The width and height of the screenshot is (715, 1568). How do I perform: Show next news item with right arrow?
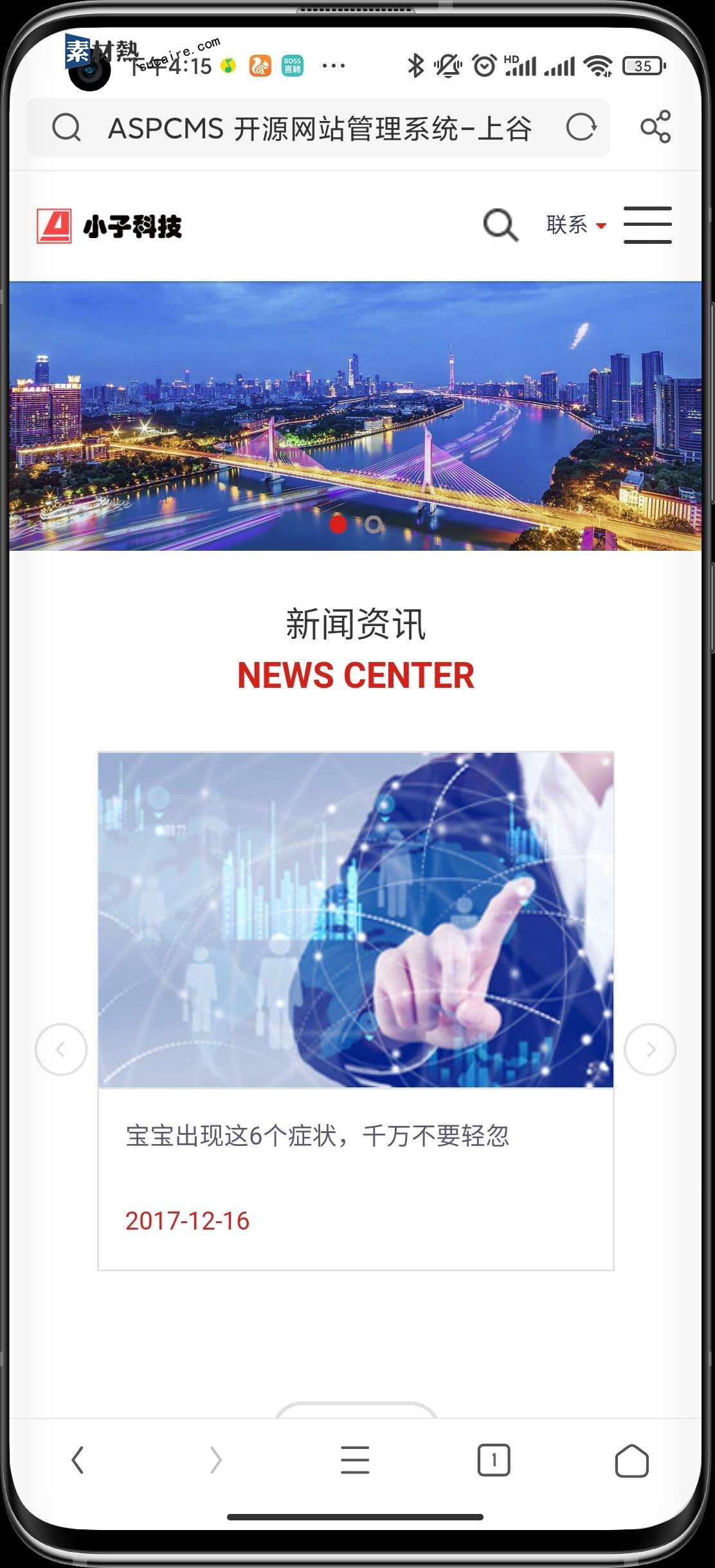(649, 1049)
